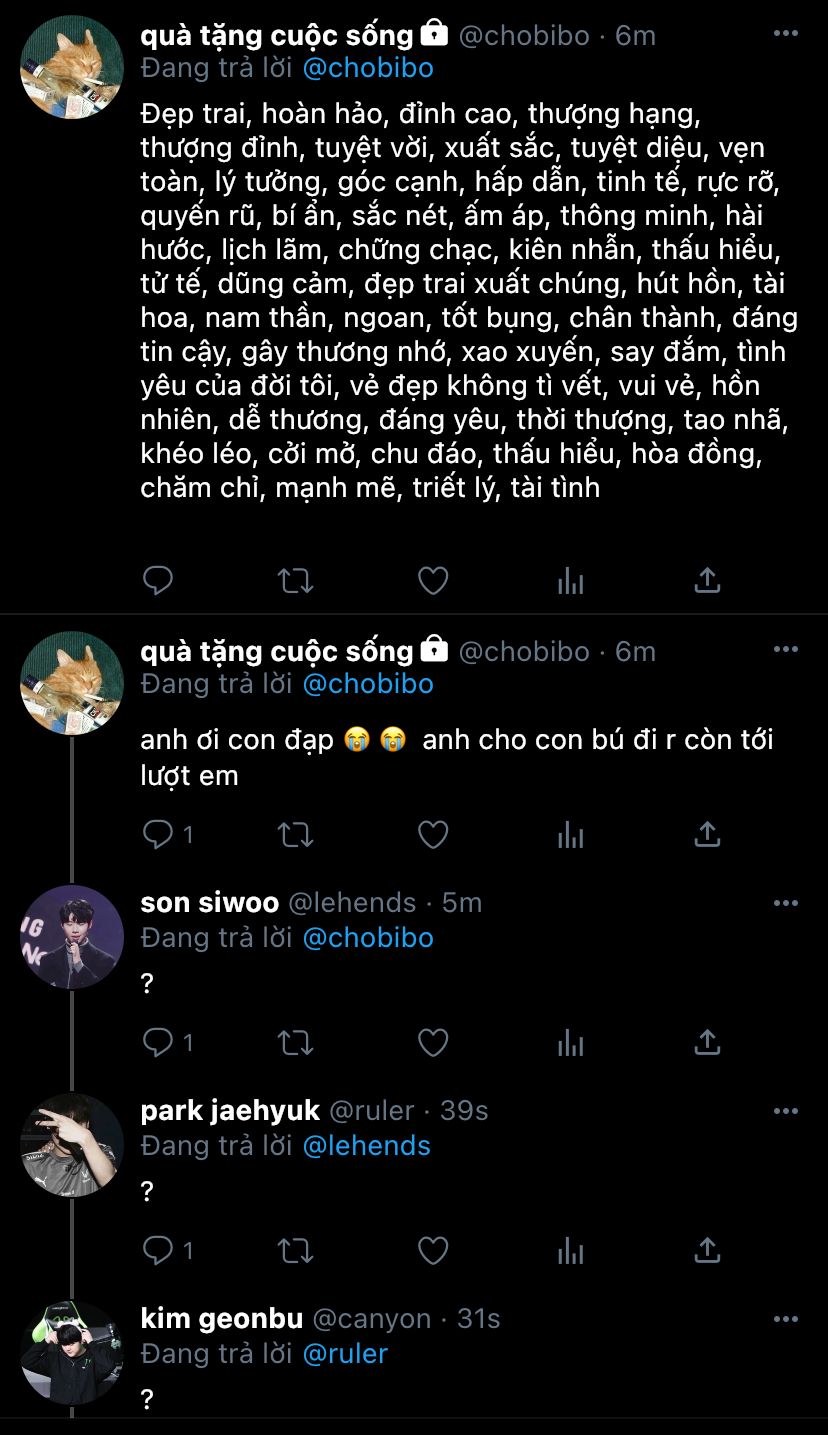This screenshot has height=1435, width=828.
Task: Like park jaehyuk's "?" reply
Action: [432, 1251]
